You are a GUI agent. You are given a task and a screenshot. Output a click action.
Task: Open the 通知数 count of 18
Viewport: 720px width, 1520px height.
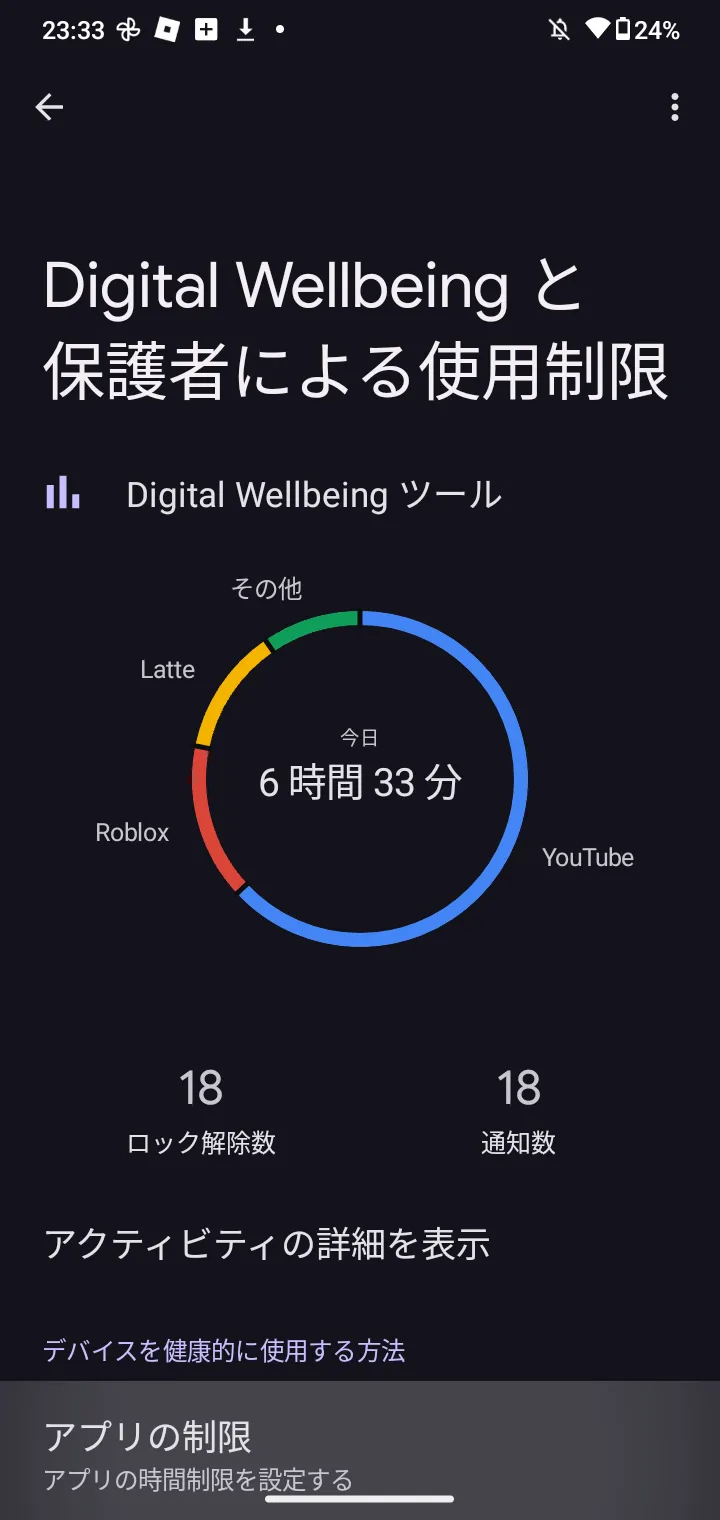[518, 1112]
